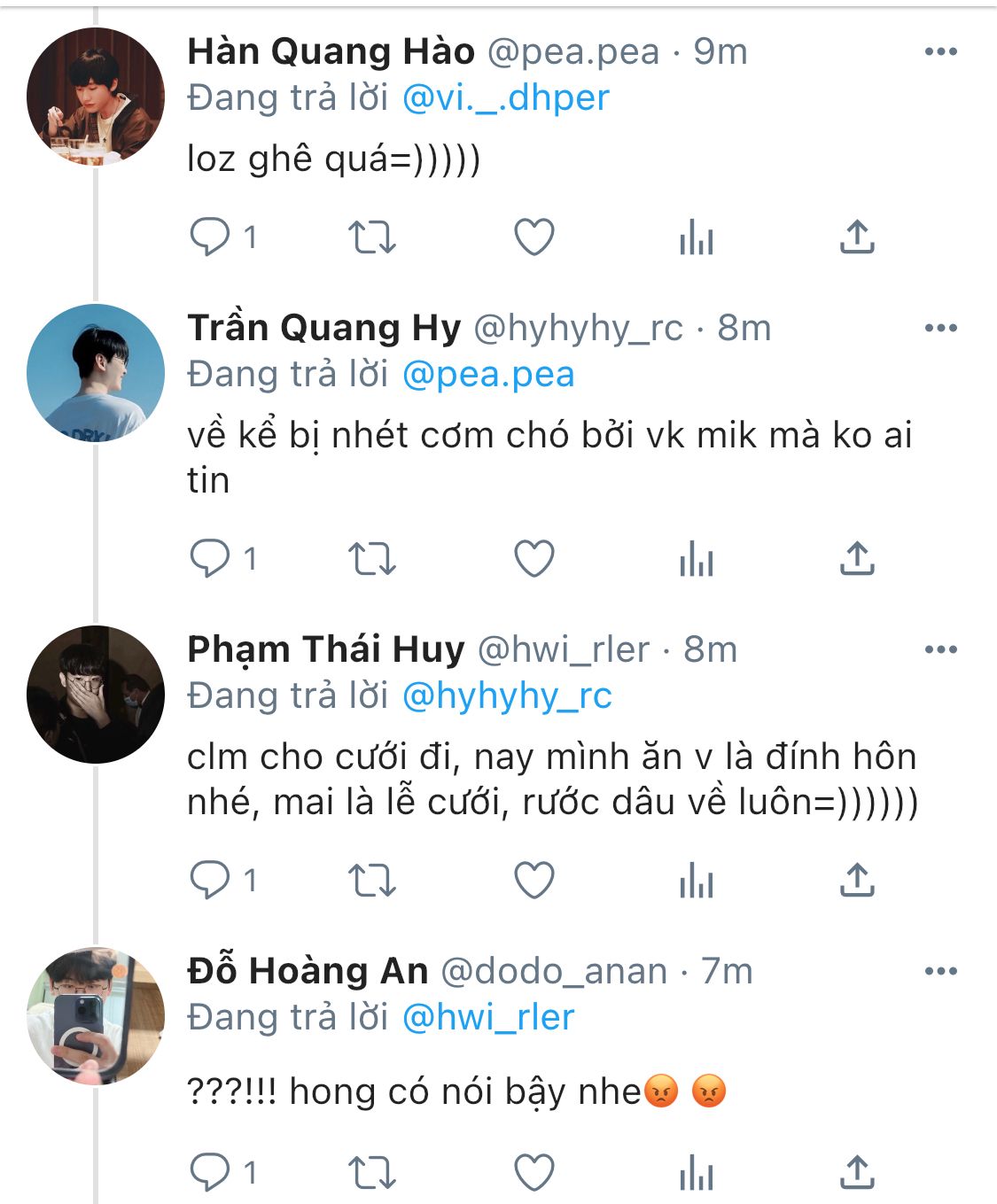The width and height of the screenshot is (997, 1204).
Task: Like Hàn Quang Hào's reply
Action: point(534,237)
